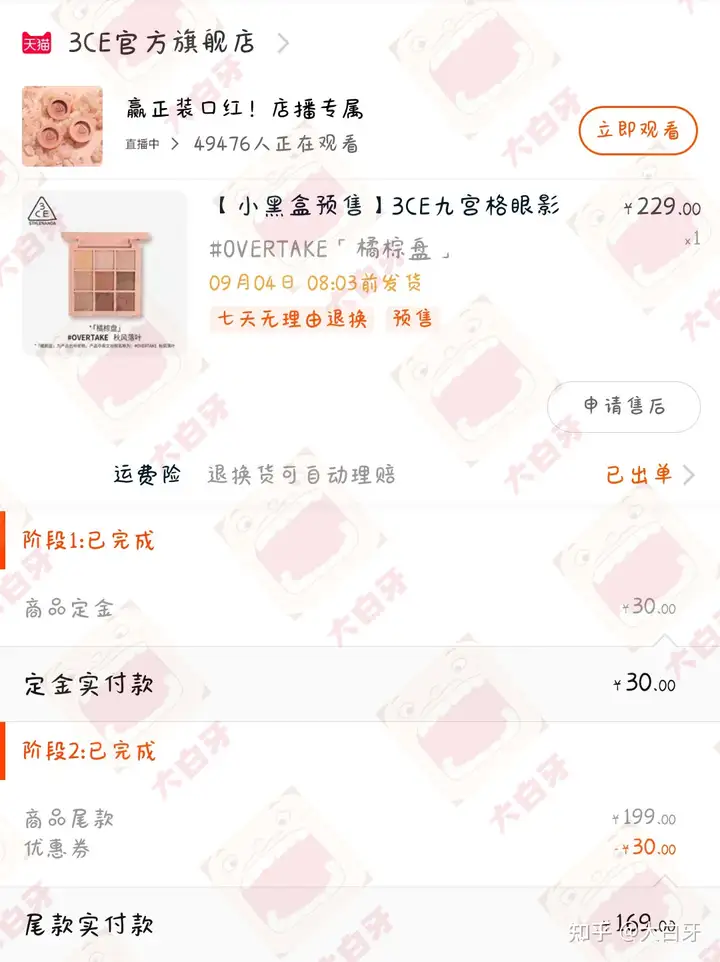Open 运费险 已出单 insurance details
720x962 pixels.
click(648, 475)
